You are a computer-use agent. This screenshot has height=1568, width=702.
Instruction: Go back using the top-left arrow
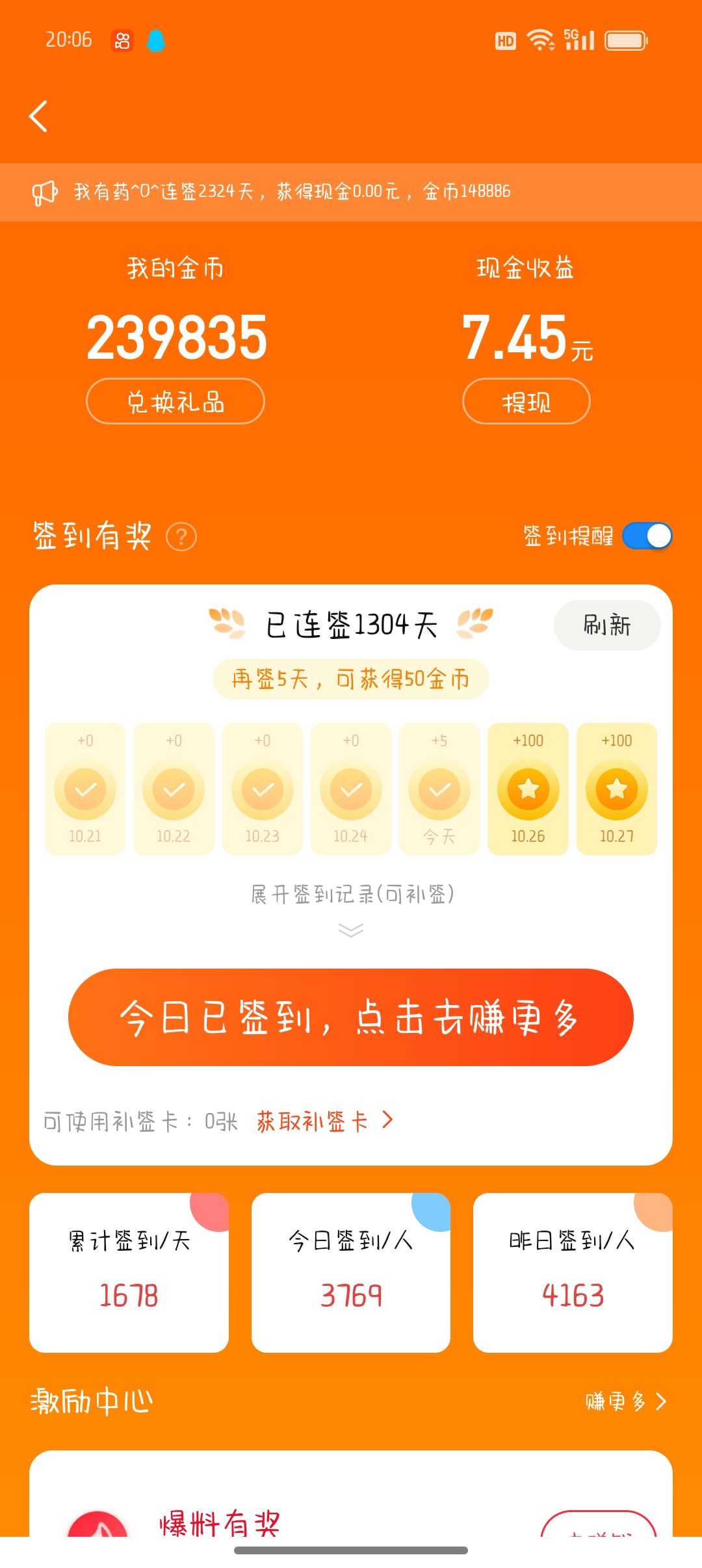point(38,116)
